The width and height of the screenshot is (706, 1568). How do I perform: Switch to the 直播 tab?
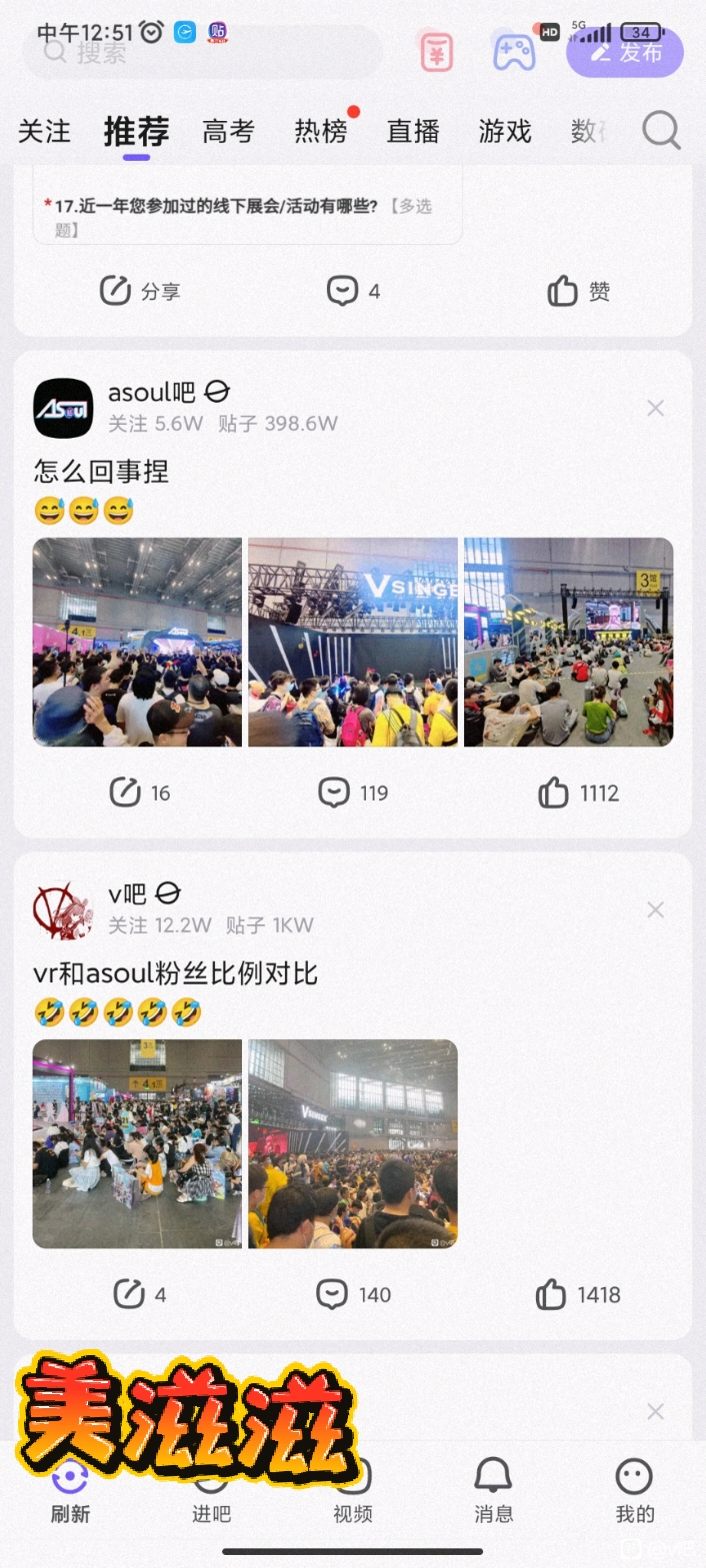(413, 131)
